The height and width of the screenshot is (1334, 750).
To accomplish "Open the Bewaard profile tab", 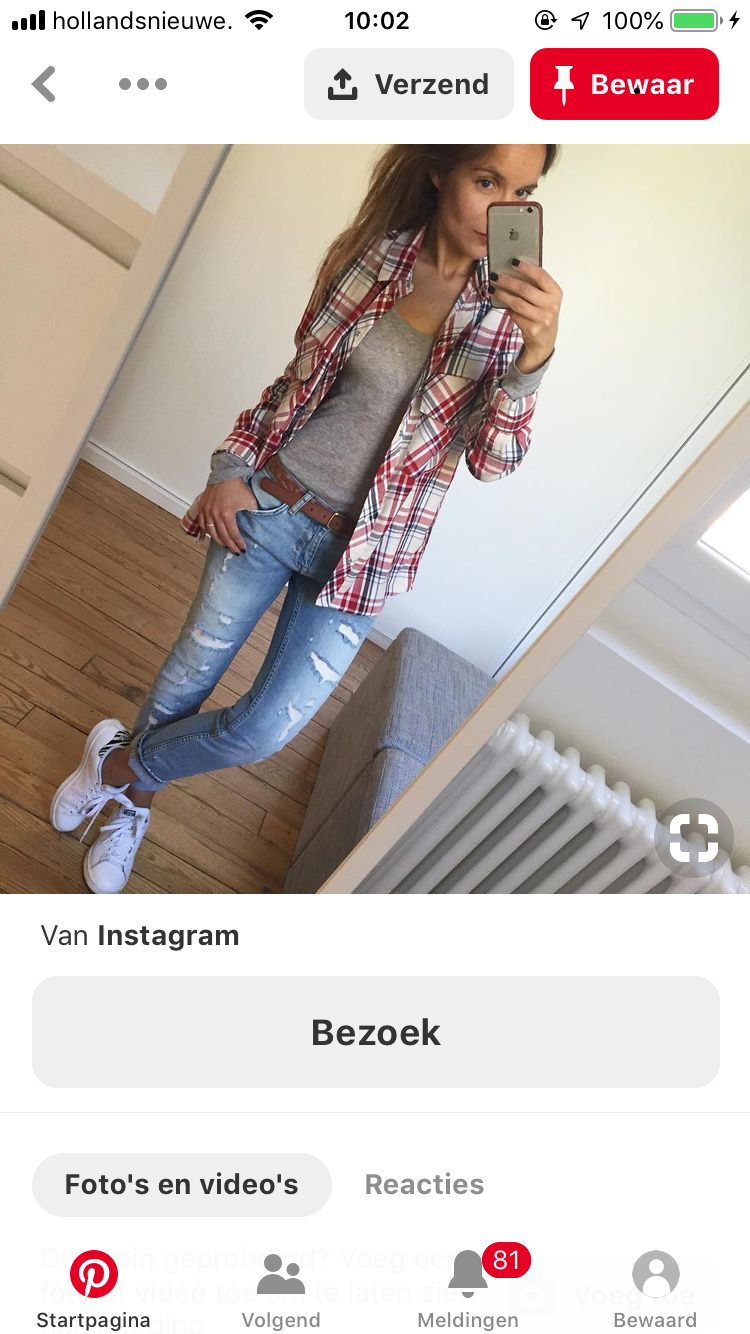I will pos(655,1289).
